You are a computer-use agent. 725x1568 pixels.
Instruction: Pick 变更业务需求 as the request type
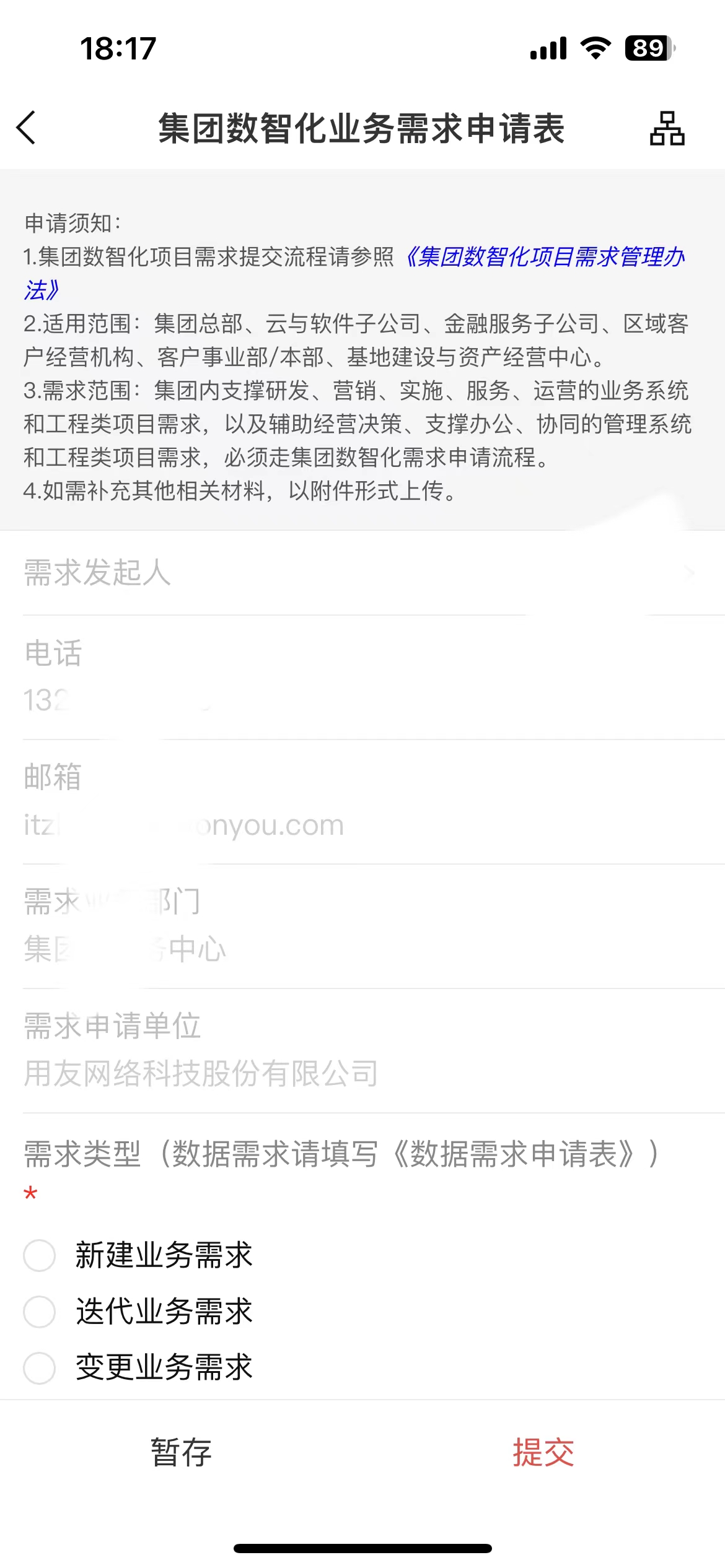pyautogui.click(x=40, y=1367)
